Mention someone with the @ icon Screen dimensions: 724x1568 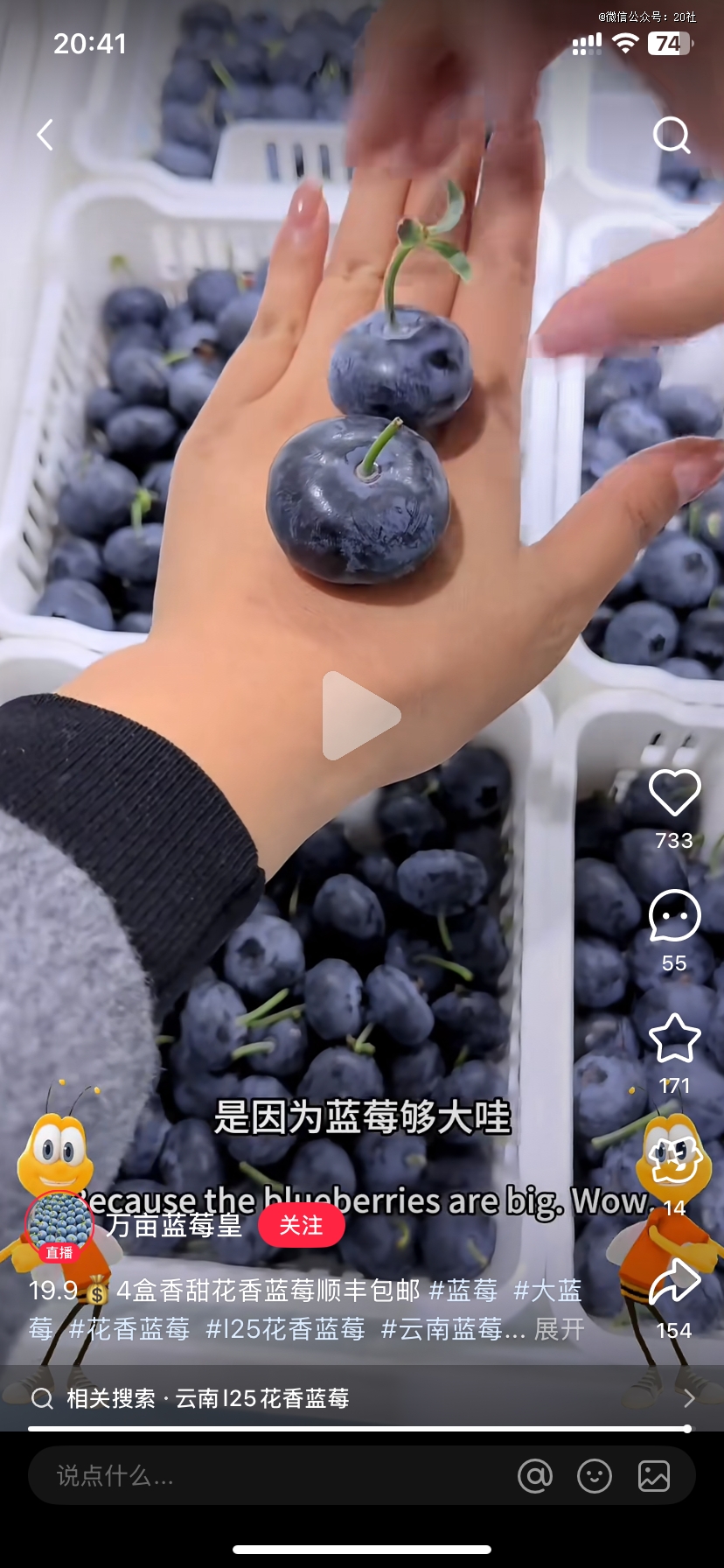535,1476
